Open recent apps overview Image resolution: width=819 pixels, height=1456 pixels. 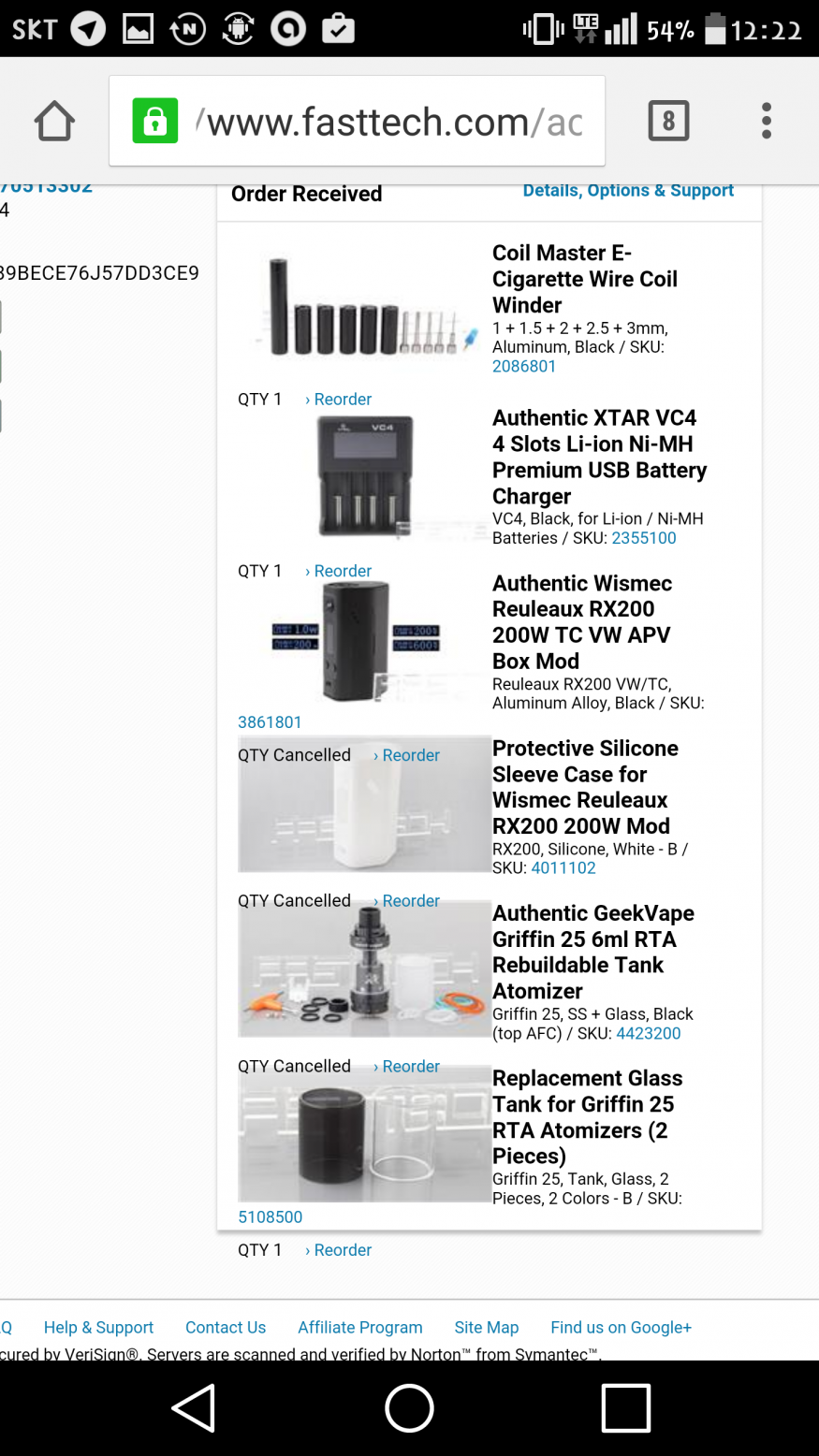(625, 1407)
